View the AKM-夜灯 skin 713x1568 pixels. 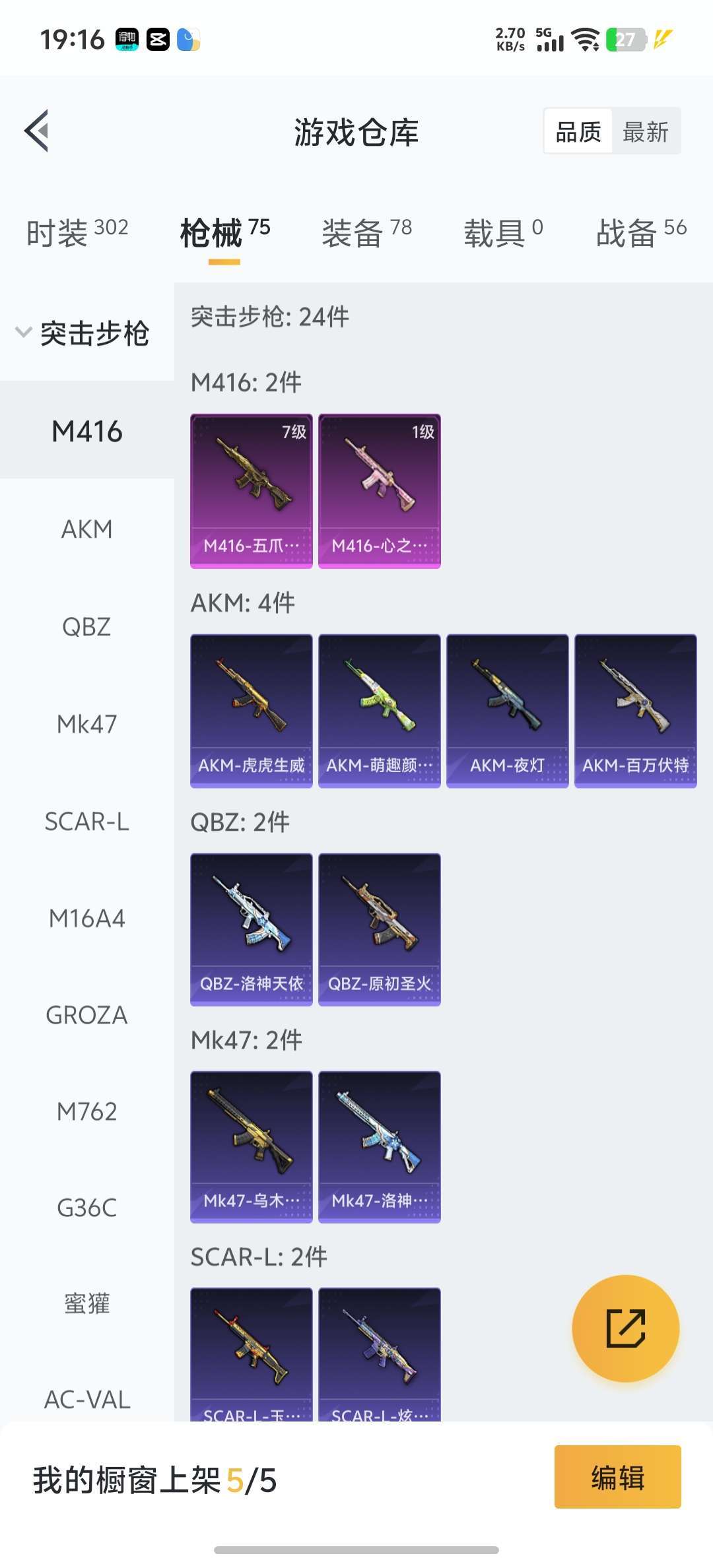coord(507,711)
